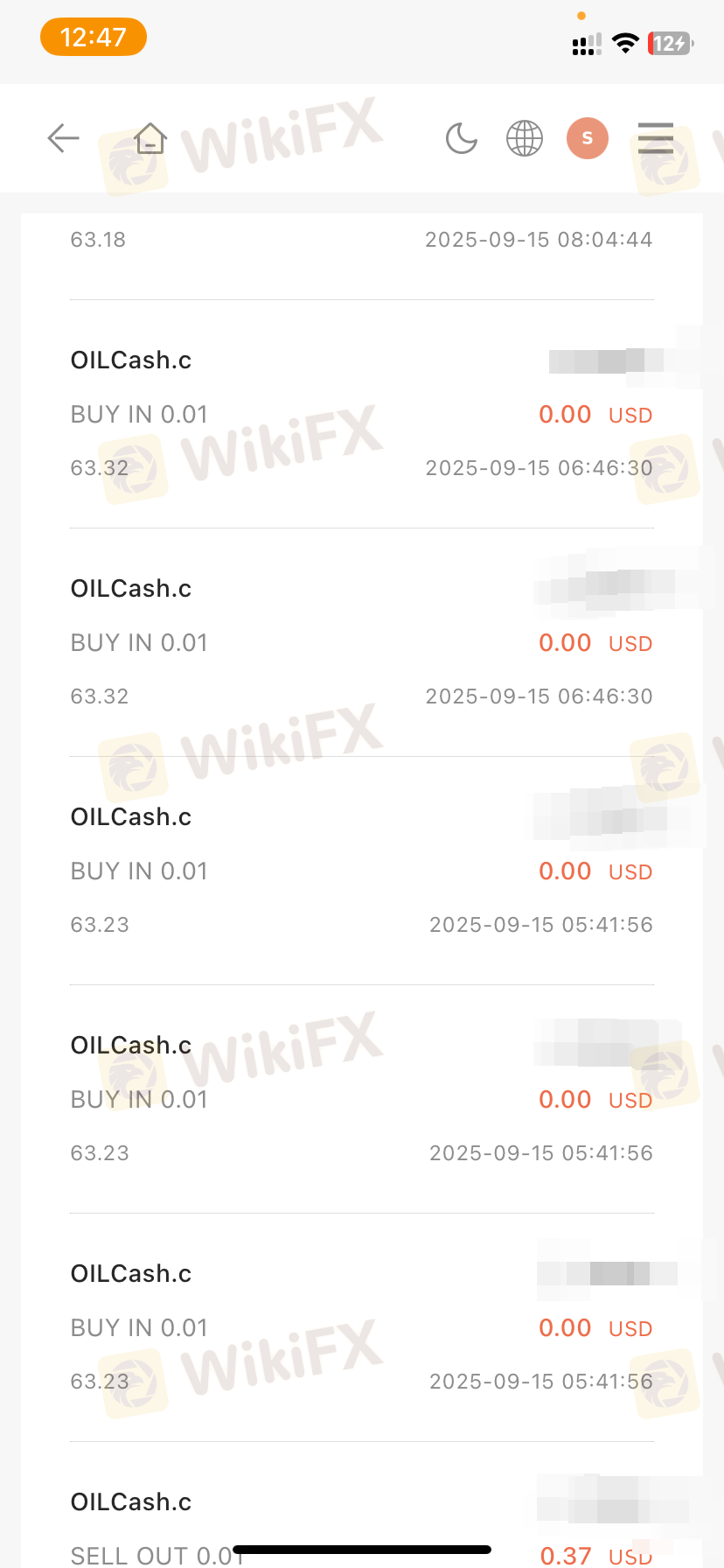This screenshot has height=1568, width=724.
Task: Open the hamburger menu
Action: tap(656, 138)
